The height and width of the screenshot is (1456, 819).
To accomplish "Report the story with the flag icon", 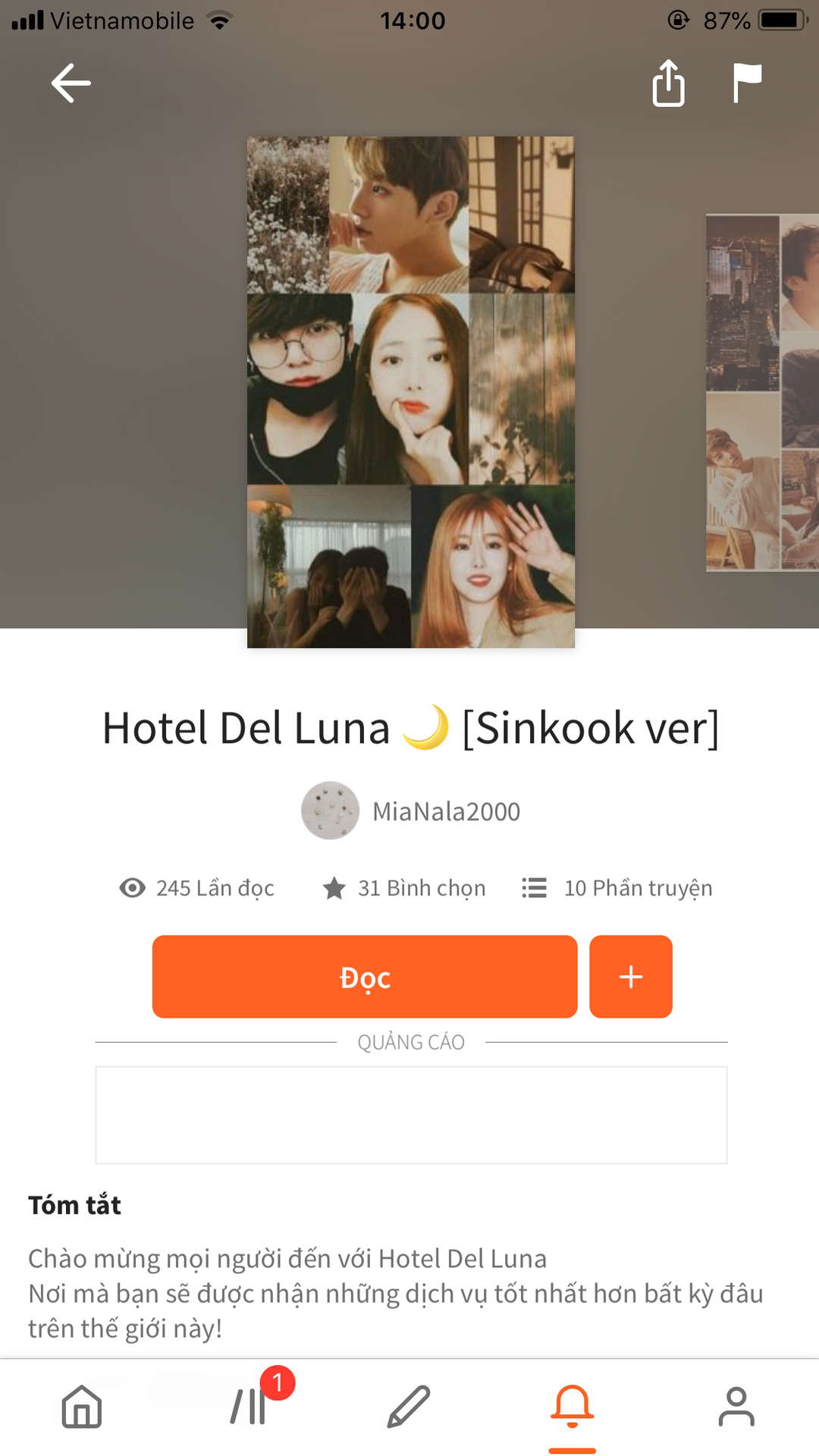I will [x=747, y=83].
